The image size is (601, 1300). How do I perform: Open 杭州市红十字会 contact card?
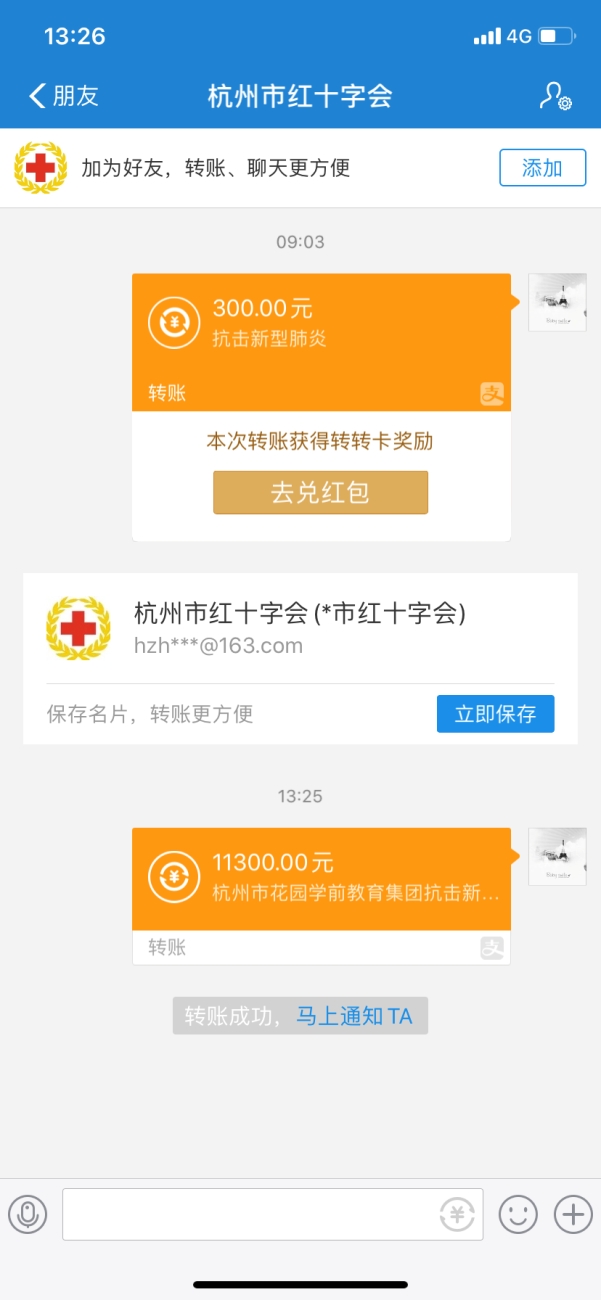pyautogui.click(x=300, y=629)
